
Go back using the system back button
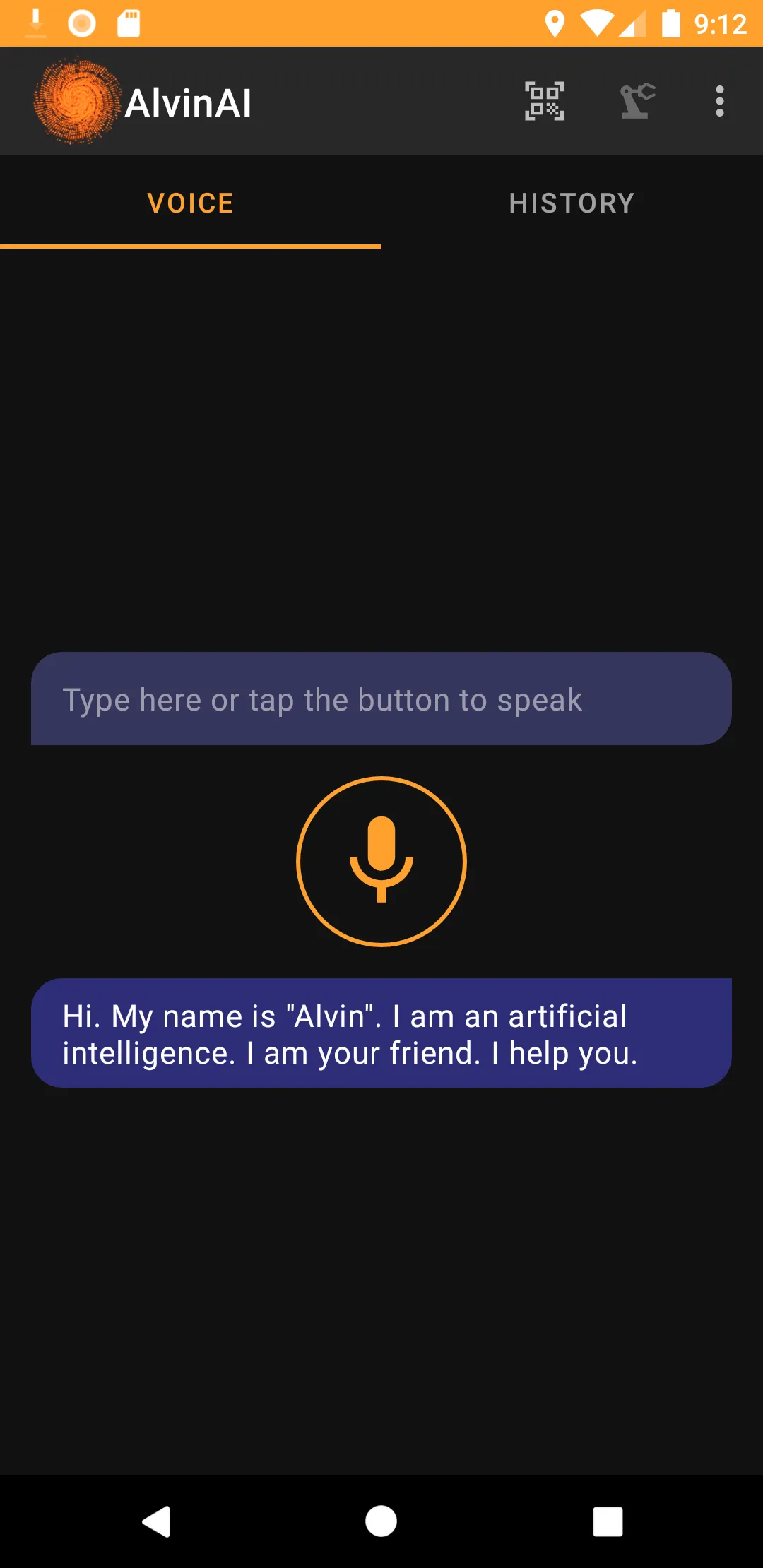pos(157,1521)
